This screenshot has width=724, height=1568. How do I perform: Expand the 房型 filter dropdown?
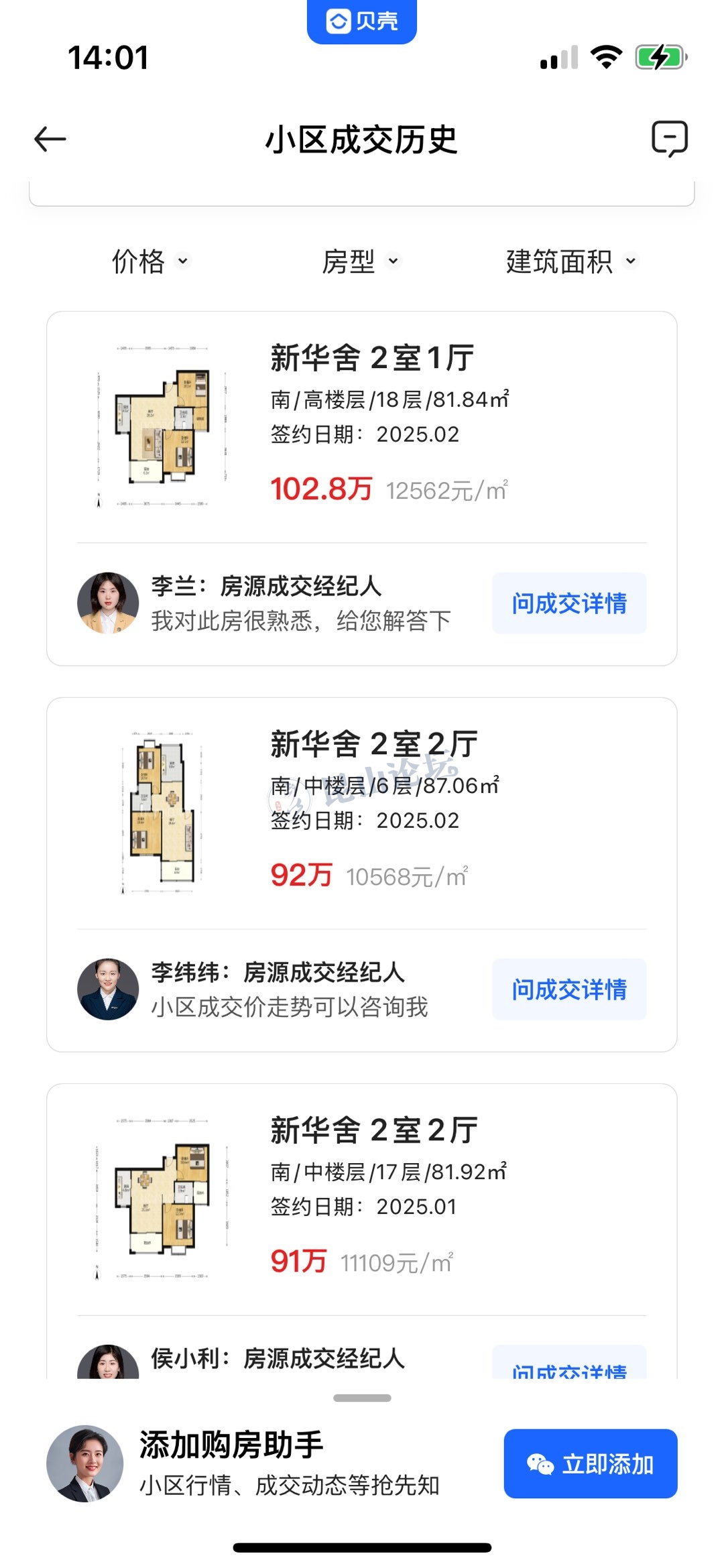pyautogui.click(x=361, y=261)
